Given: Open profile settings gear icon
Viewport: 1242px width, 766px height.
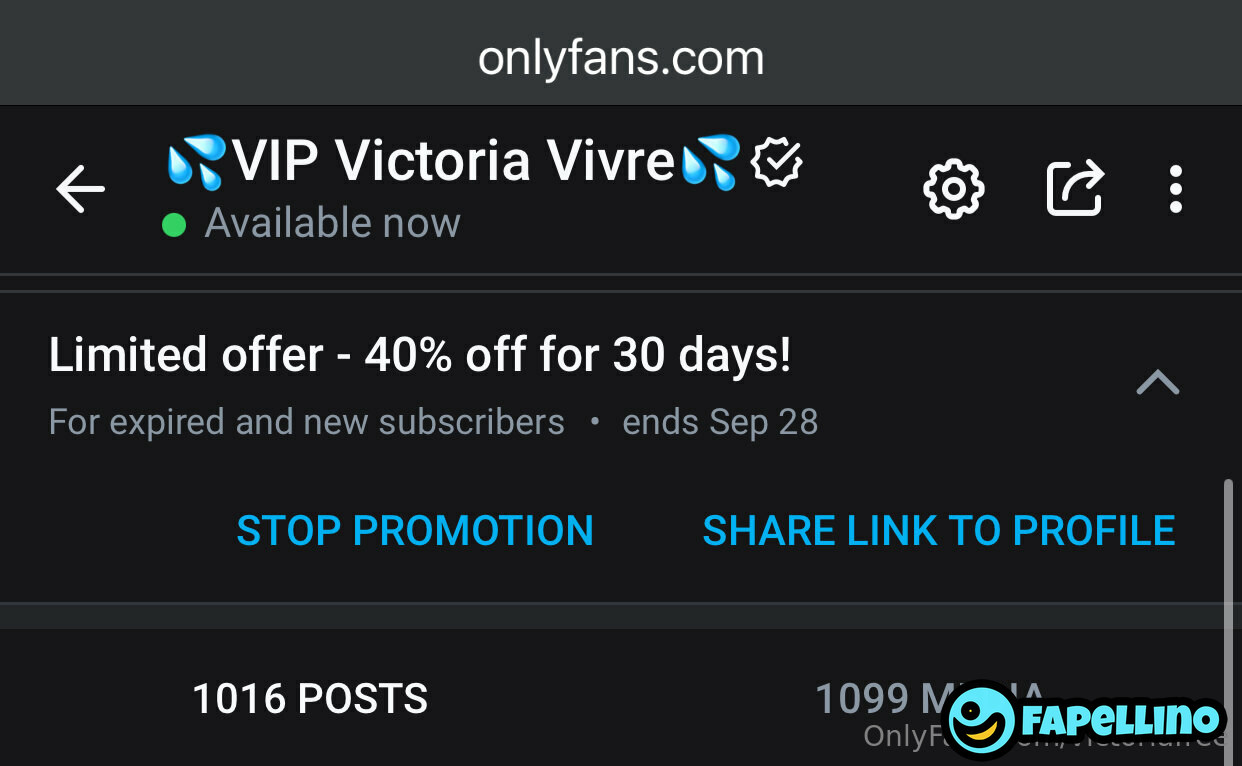Looking at the screenshot, I should (953, 188).
